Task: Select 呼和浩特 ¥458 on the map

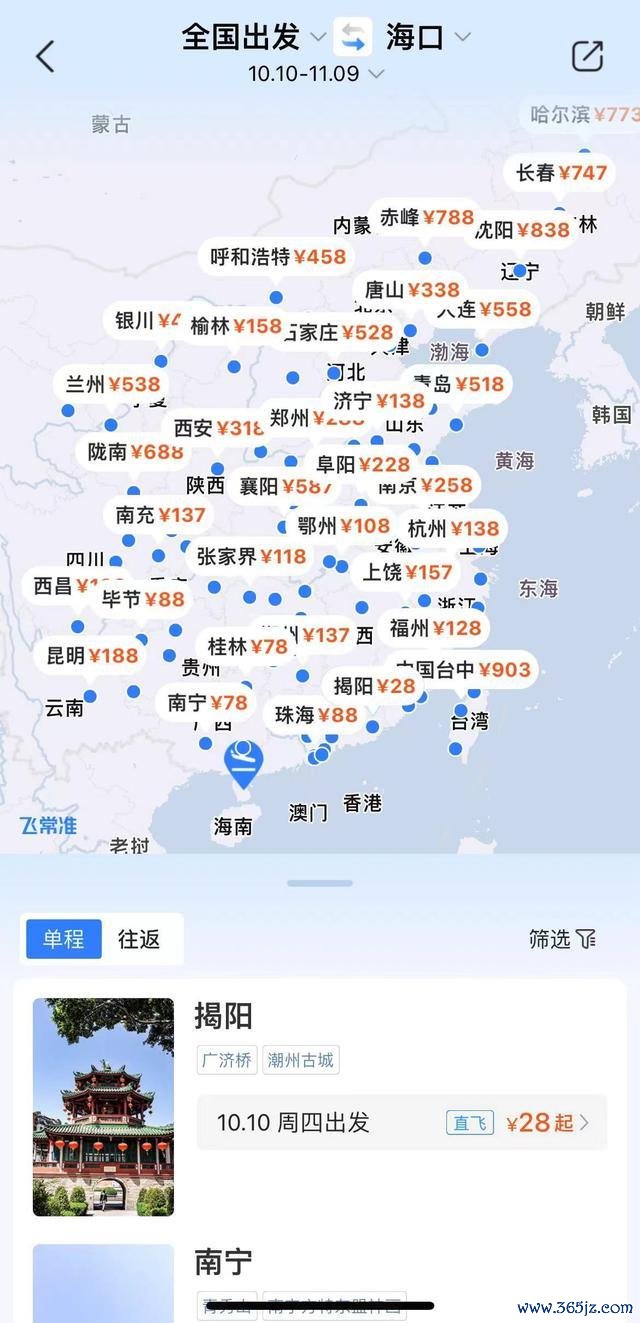Action: tap(278, 257)
